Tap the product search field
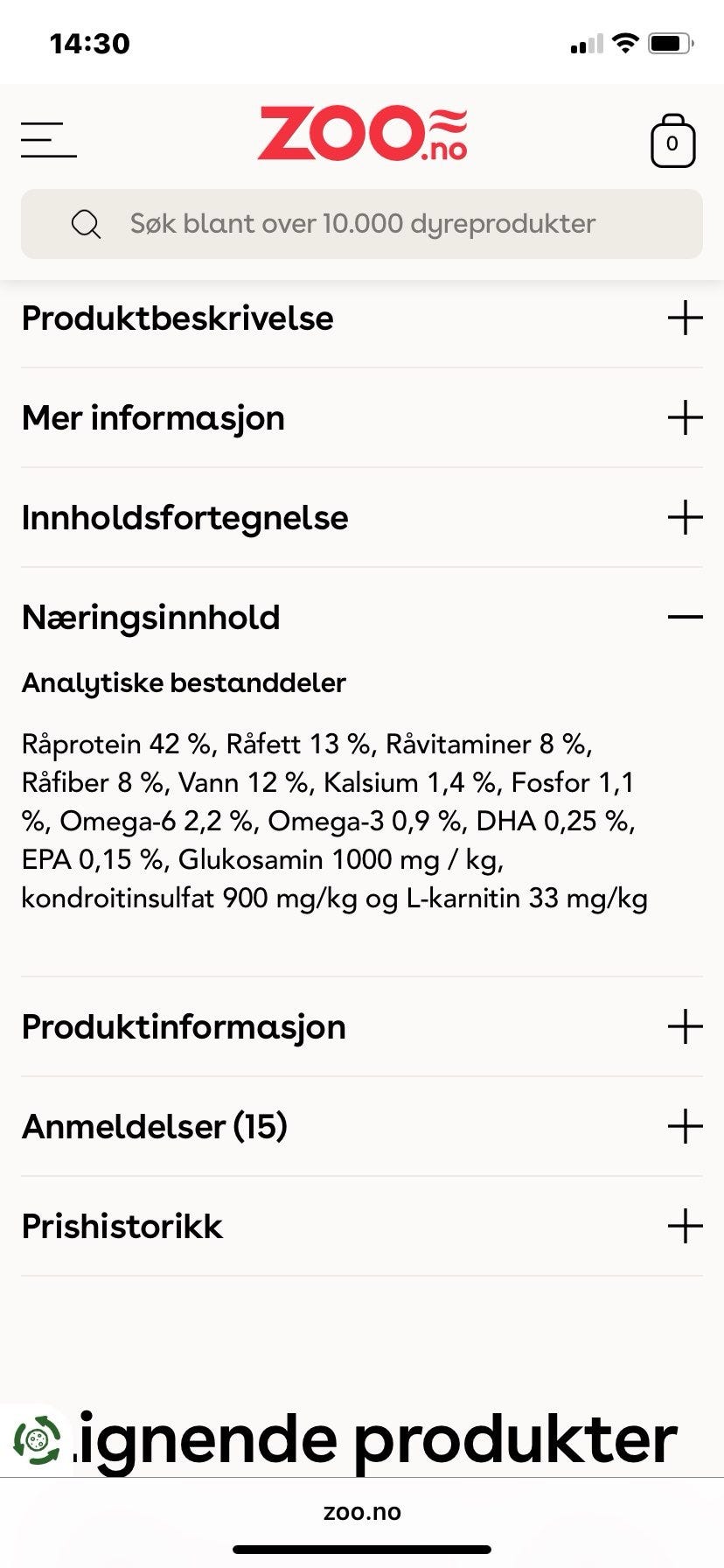Image resolution: width=724 pixels, height=1568 pixels. pyautogui.click(x=362, y=224)
